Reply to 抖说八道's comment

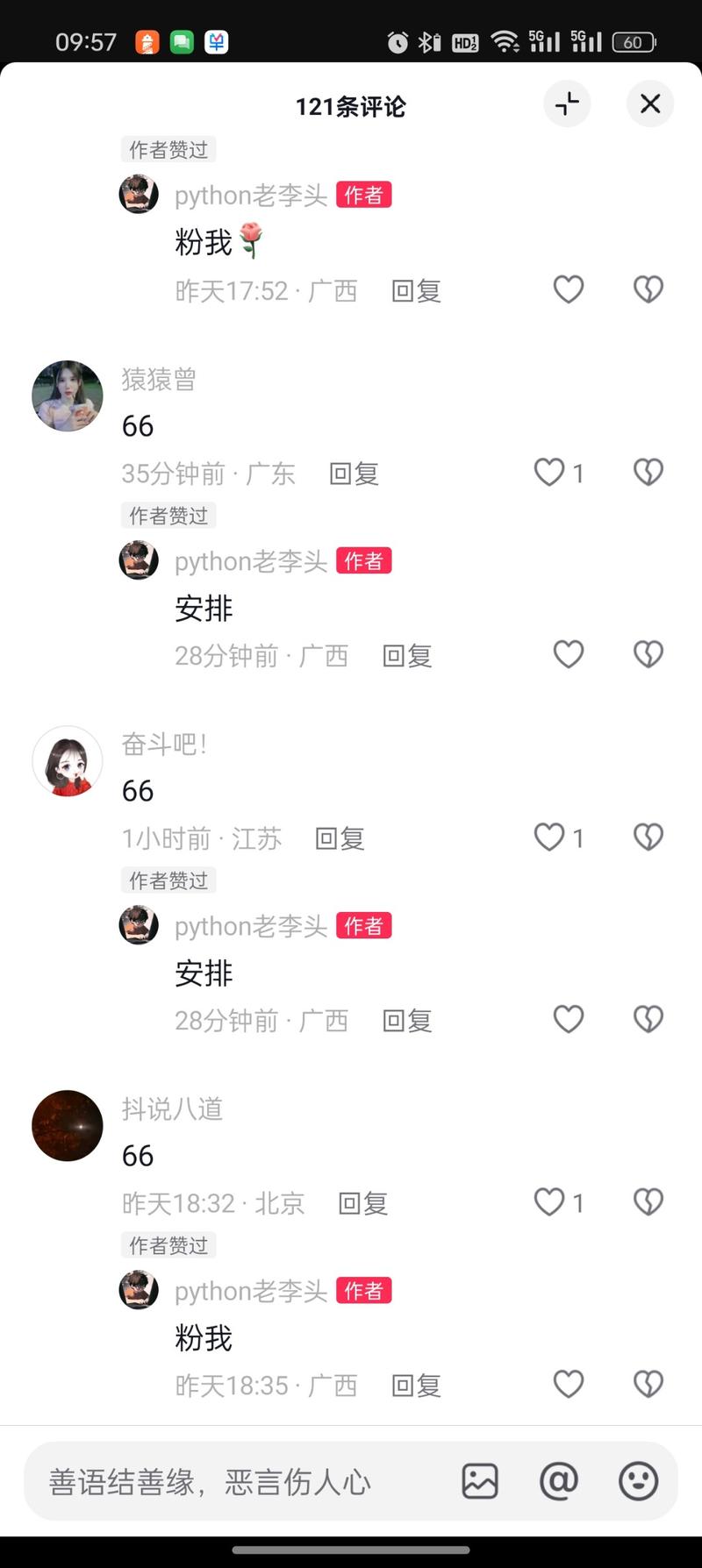(x=362, y=1203)
